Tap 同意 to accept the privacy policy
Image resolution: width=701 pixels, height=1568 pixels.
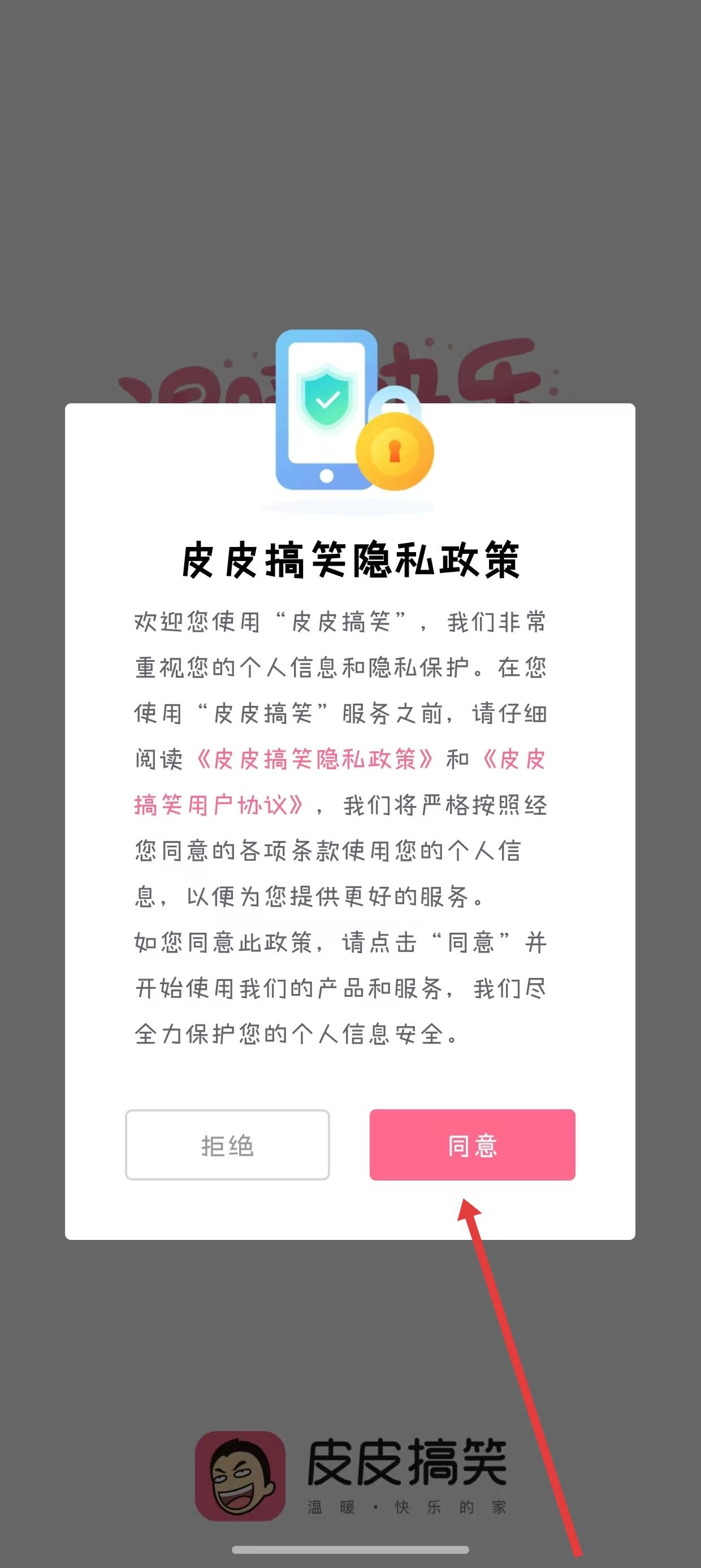coord(472,1144)
